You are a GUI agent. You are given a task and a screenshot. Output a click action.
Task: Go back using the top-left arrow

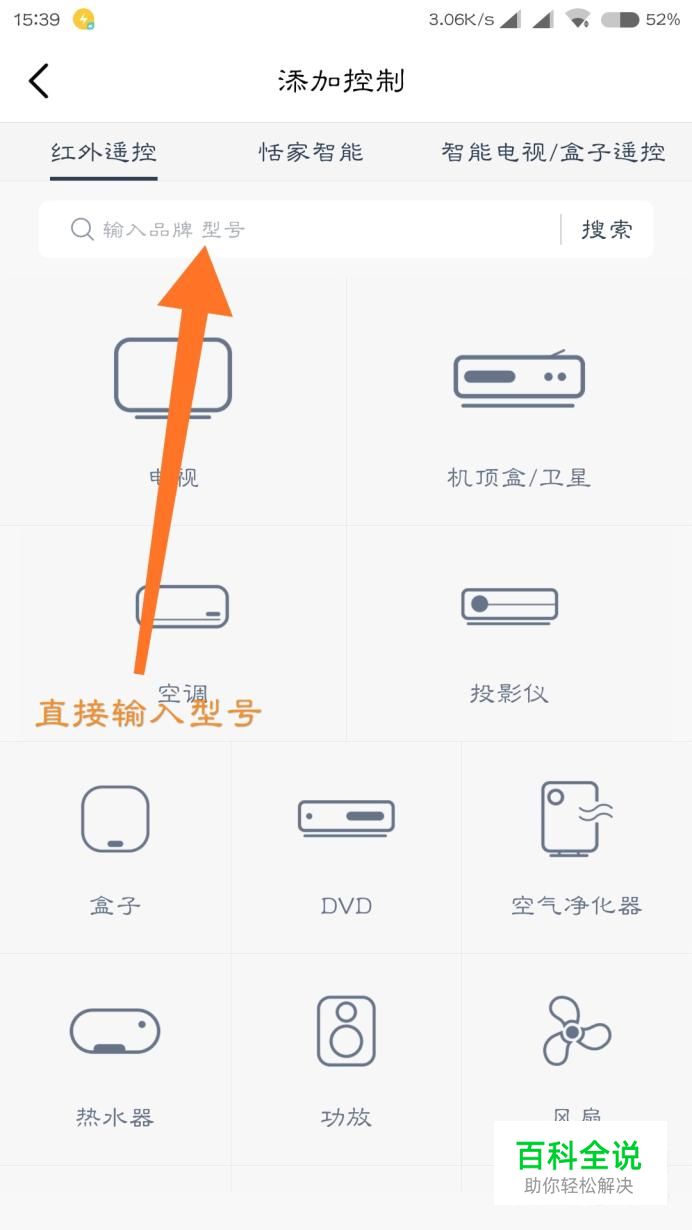point(39,81)
